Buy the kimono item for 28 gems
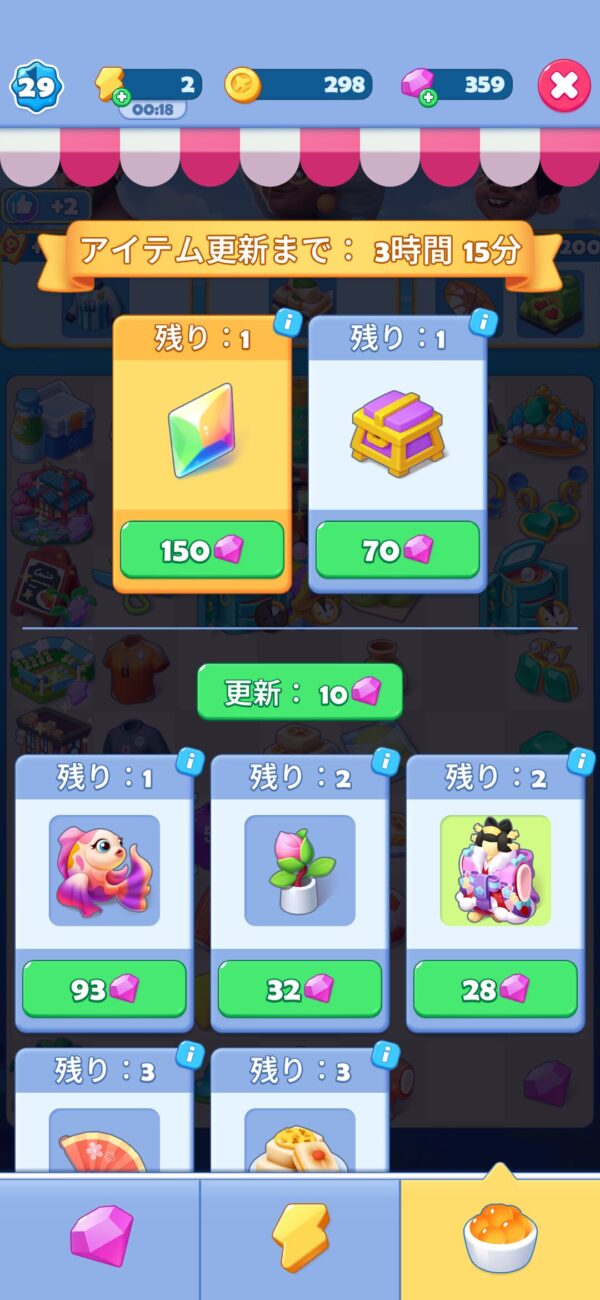Viewport: 600px width, 1300px height. (495, 989)
